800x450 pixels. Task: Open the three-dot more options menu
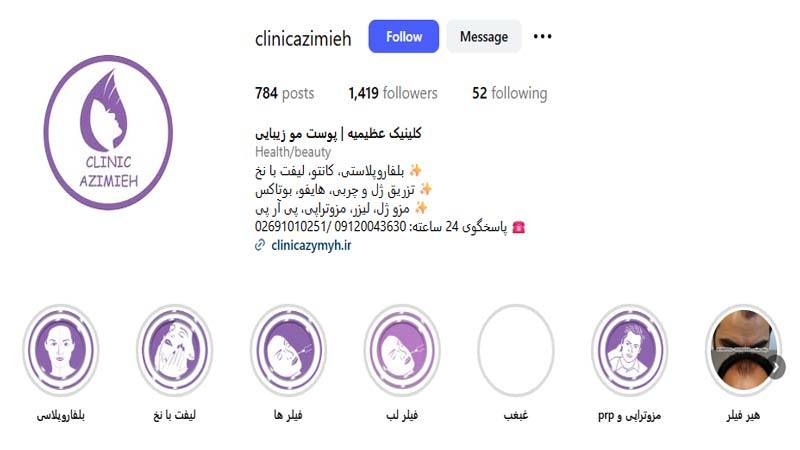[542, 37]
